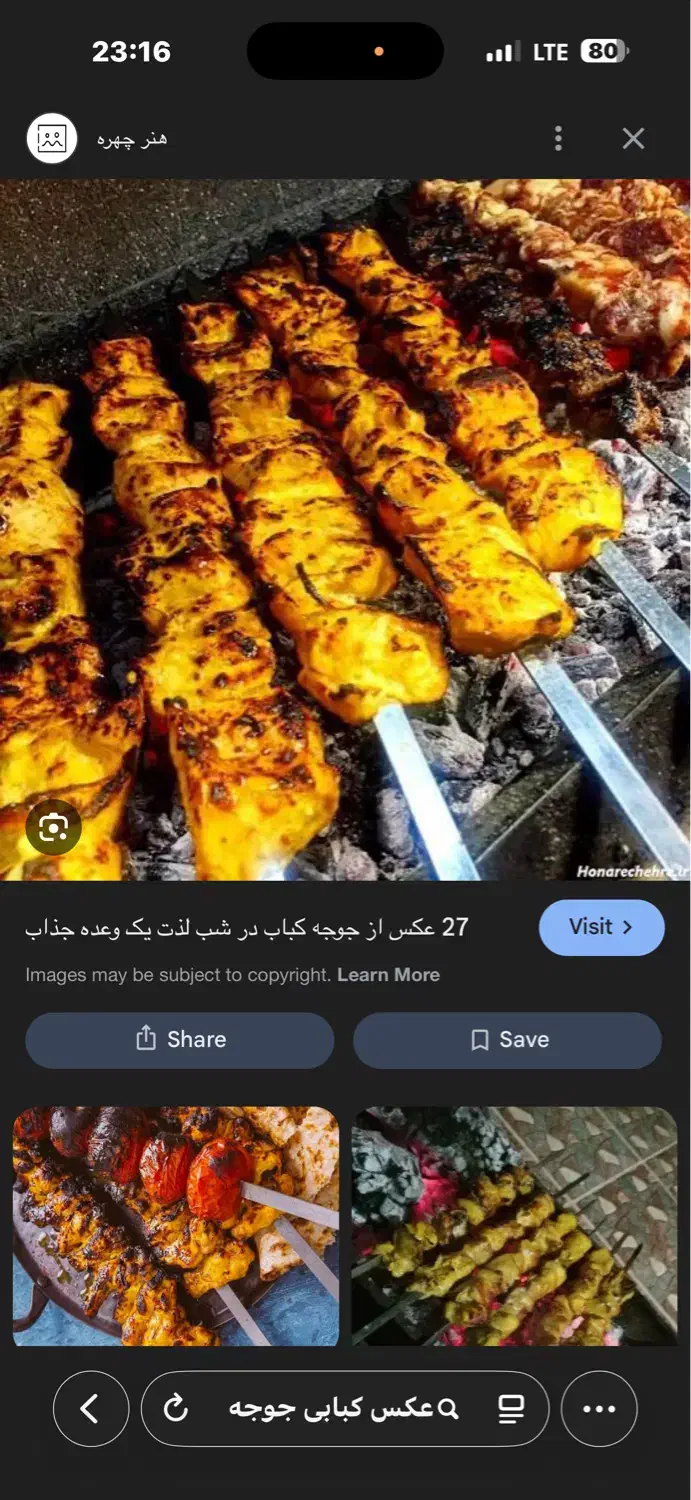
Task: Open the Learn More copyright link
Action: 388,975
